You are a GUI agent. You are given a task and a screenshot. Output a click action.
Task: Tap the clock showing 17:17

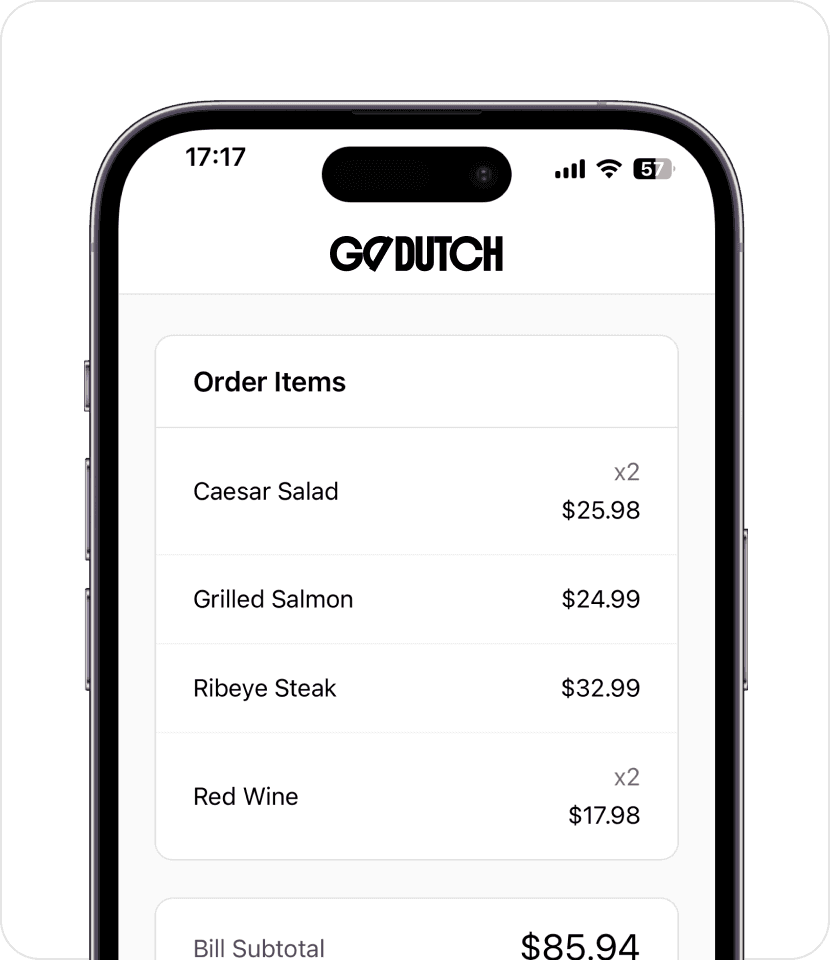point(213,157)
